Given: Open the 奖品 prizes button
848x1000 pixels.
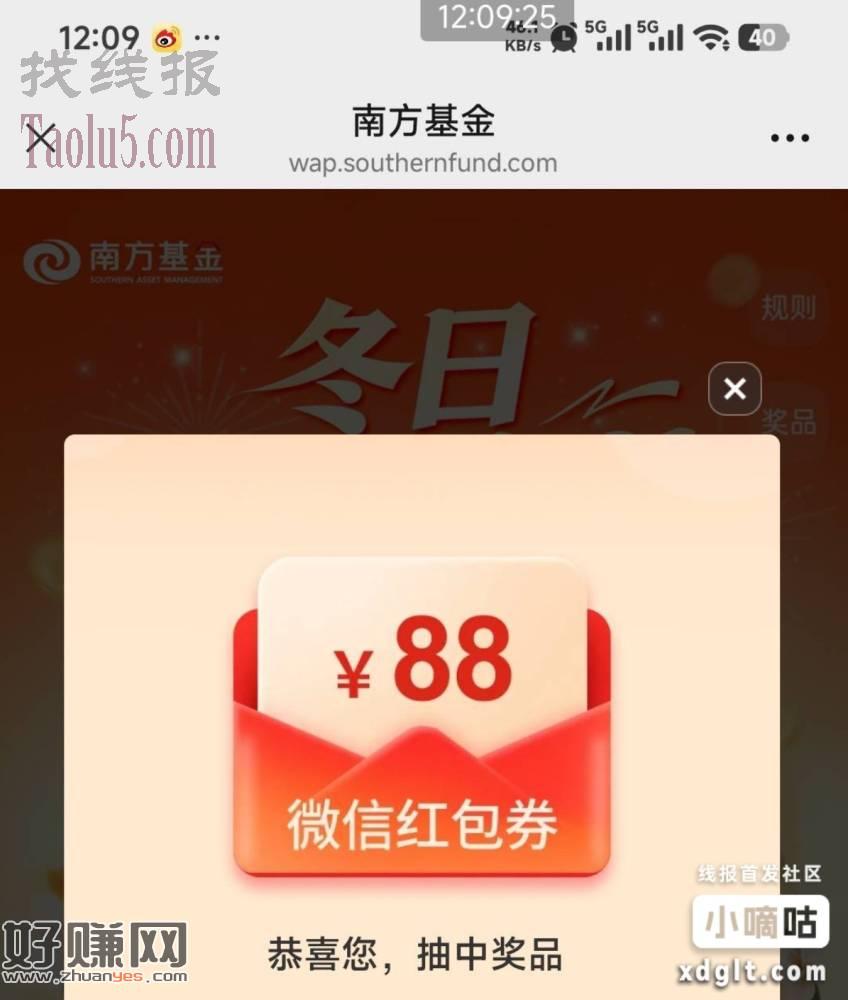Looking at the screenshot, I should point(790,421).
